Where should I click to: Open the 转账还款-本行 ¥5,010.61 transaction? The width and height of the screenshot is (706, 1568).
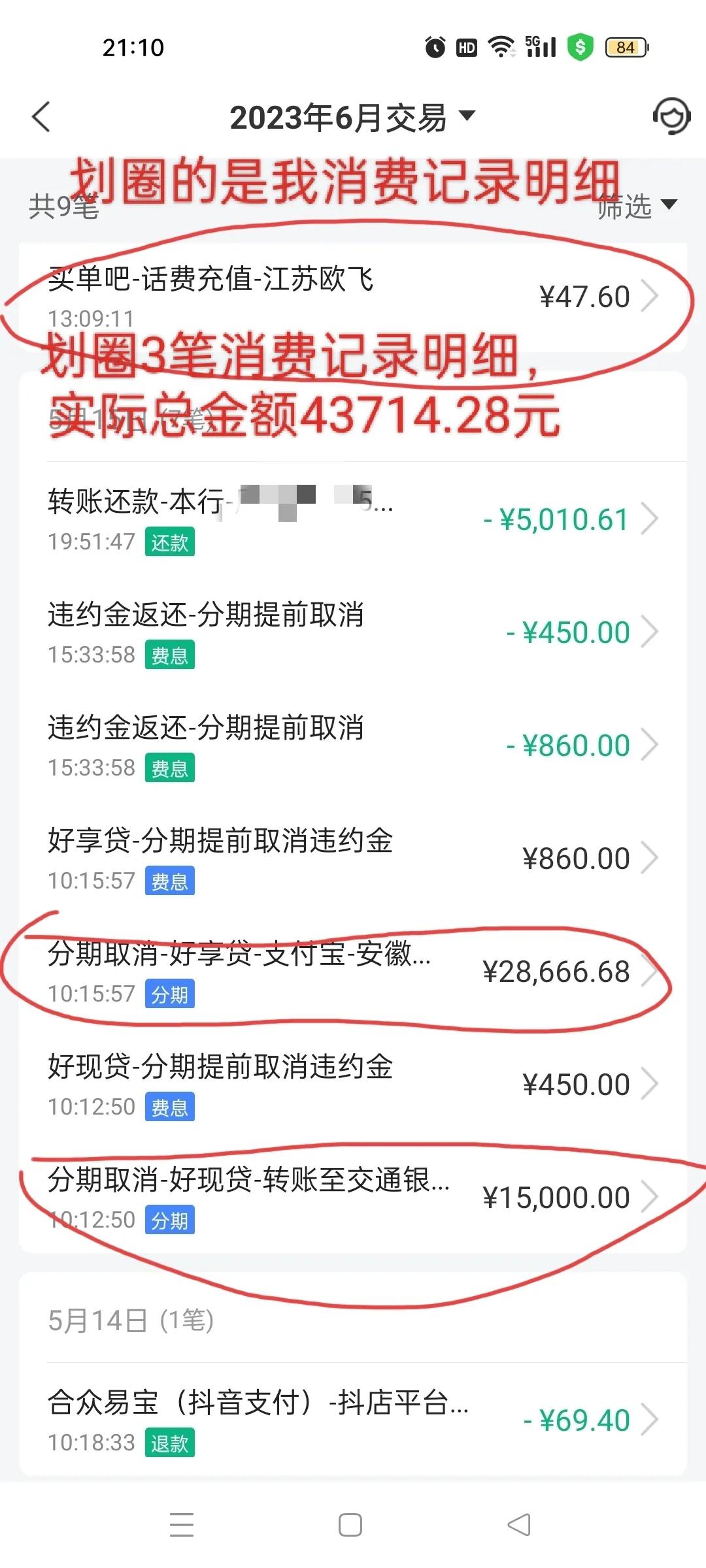coord(353,519)
